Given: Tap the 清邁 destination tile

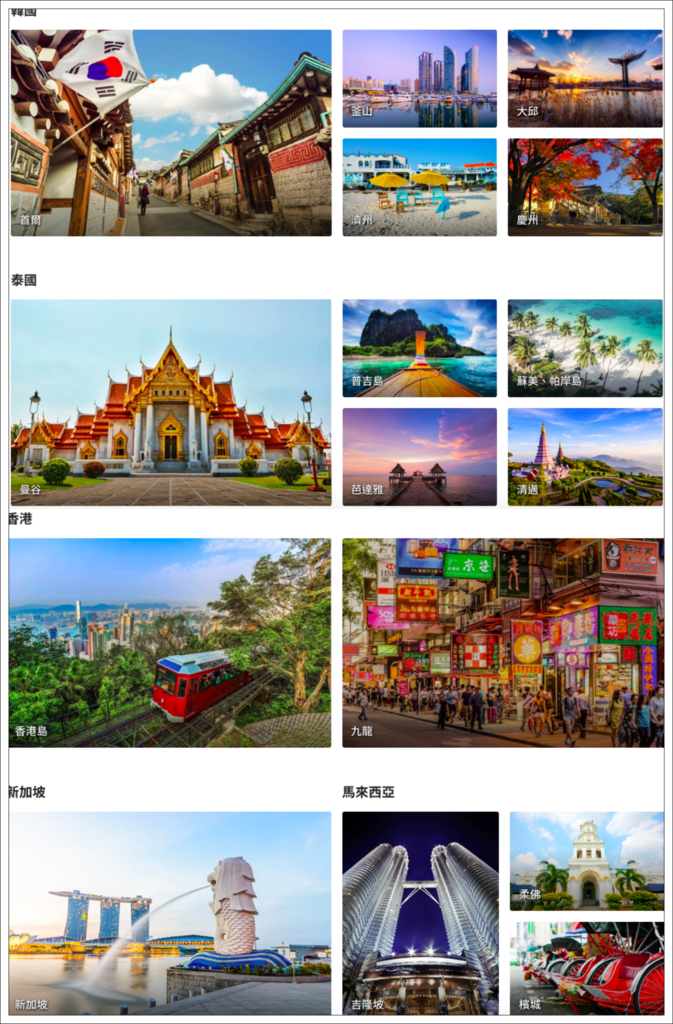Looking at the screenshot, I should pyautogui.click(x=584, y=456).
